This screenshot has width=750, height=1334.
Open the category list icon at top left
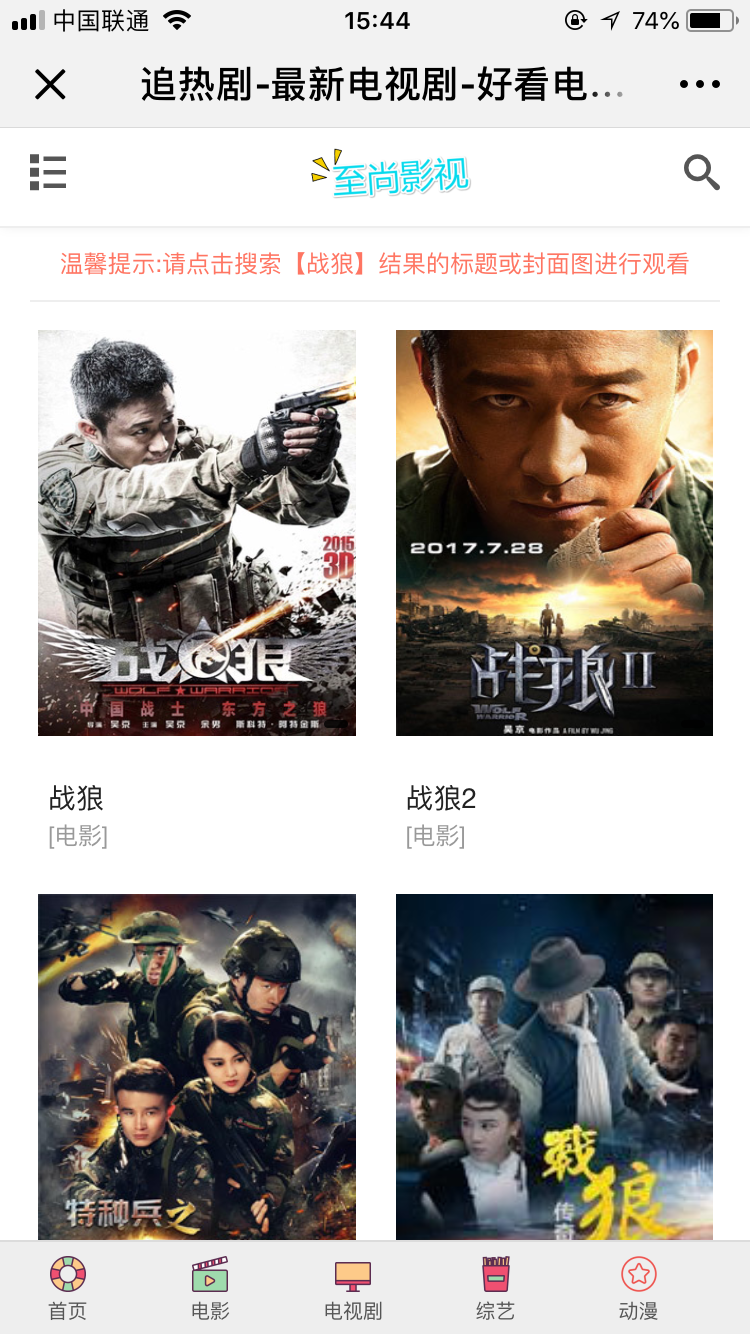(47, 172)
